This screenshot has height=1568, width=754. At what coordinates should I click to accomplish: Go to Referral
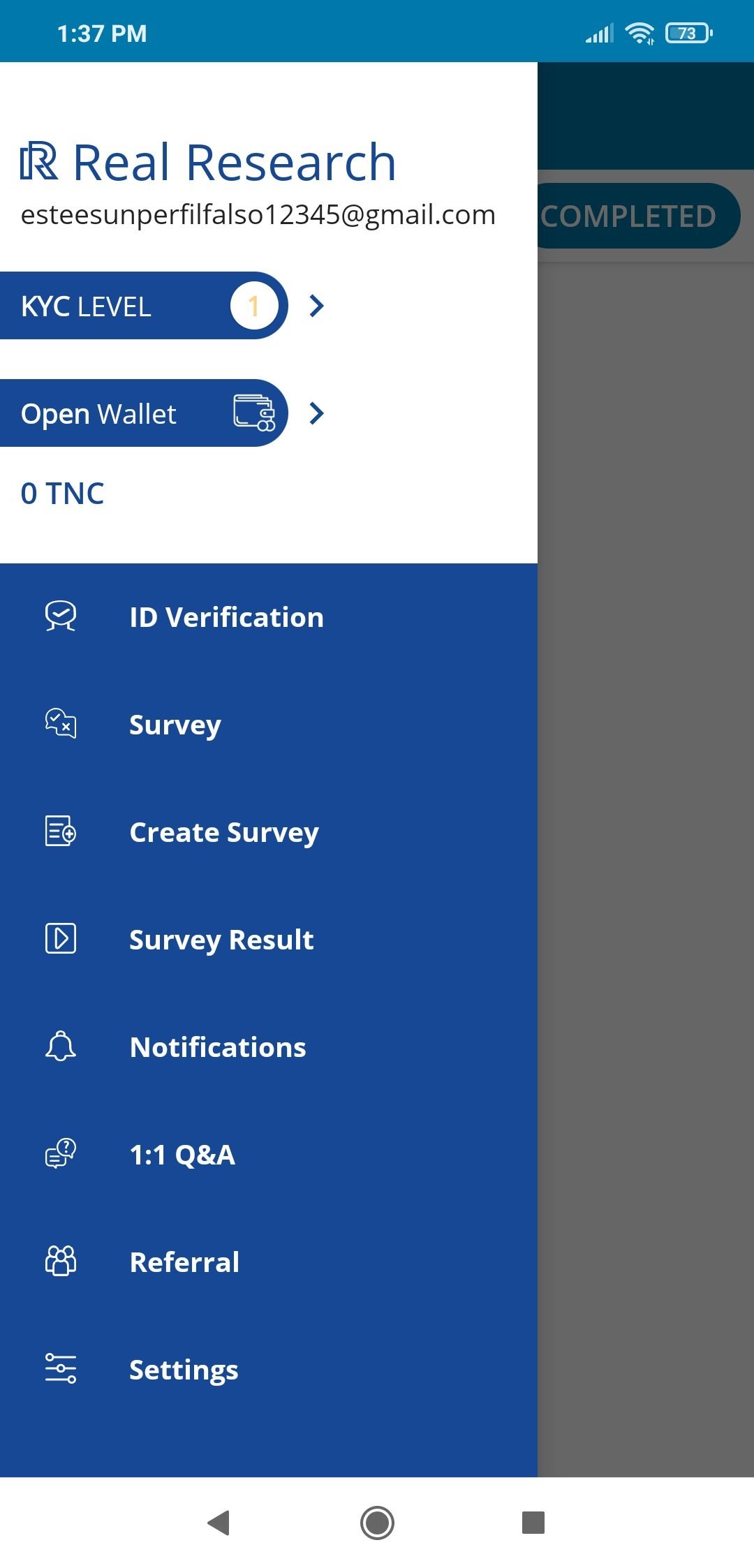(269, 1262)
